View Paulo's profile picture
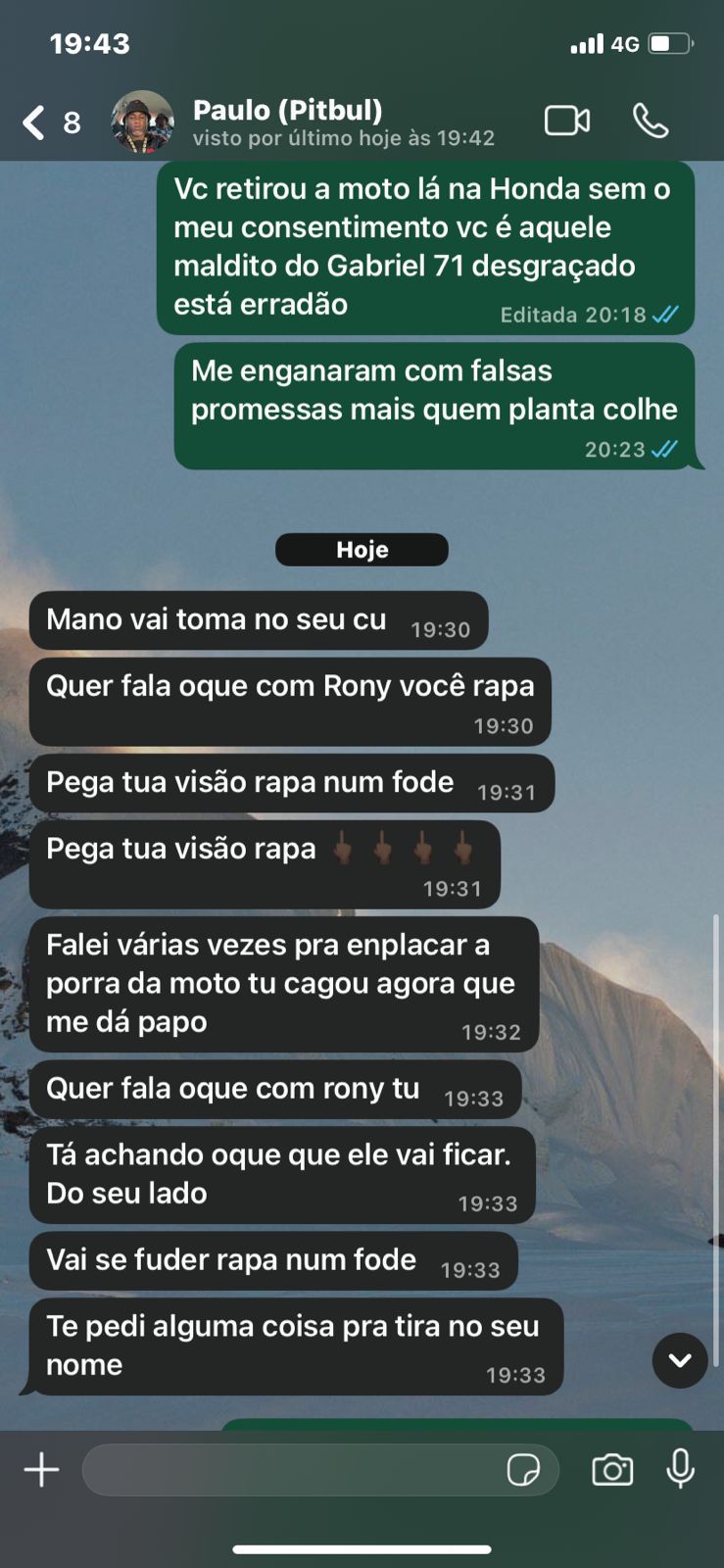Image resolution: width=724 pixels, height=1568 pixels. coord(142,122)
